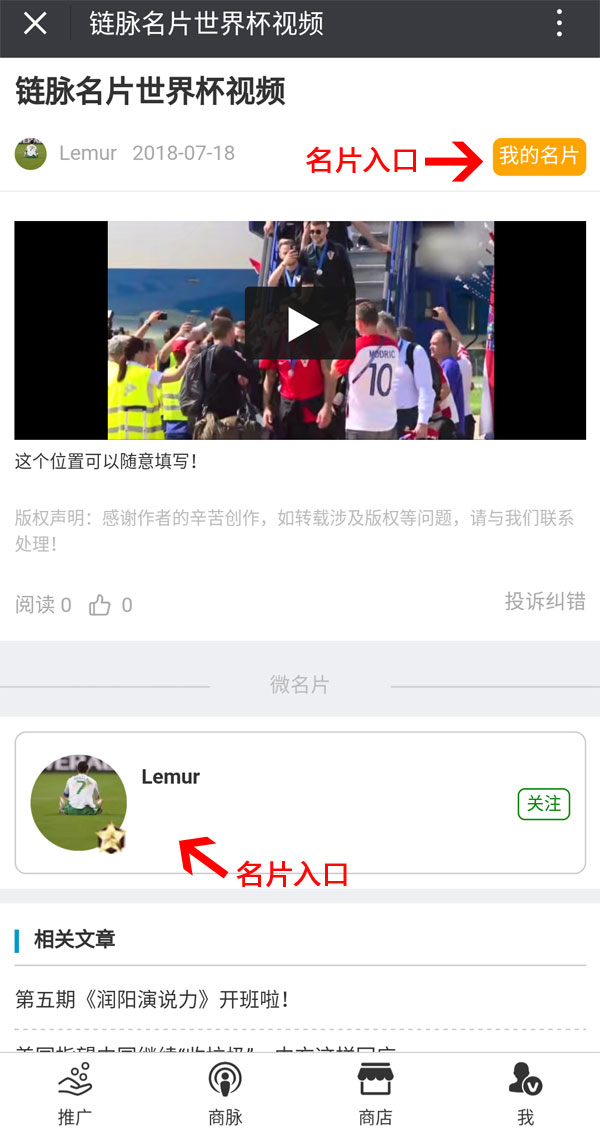
Task: Play the World Cup video
Action: (x=300, y=324)
